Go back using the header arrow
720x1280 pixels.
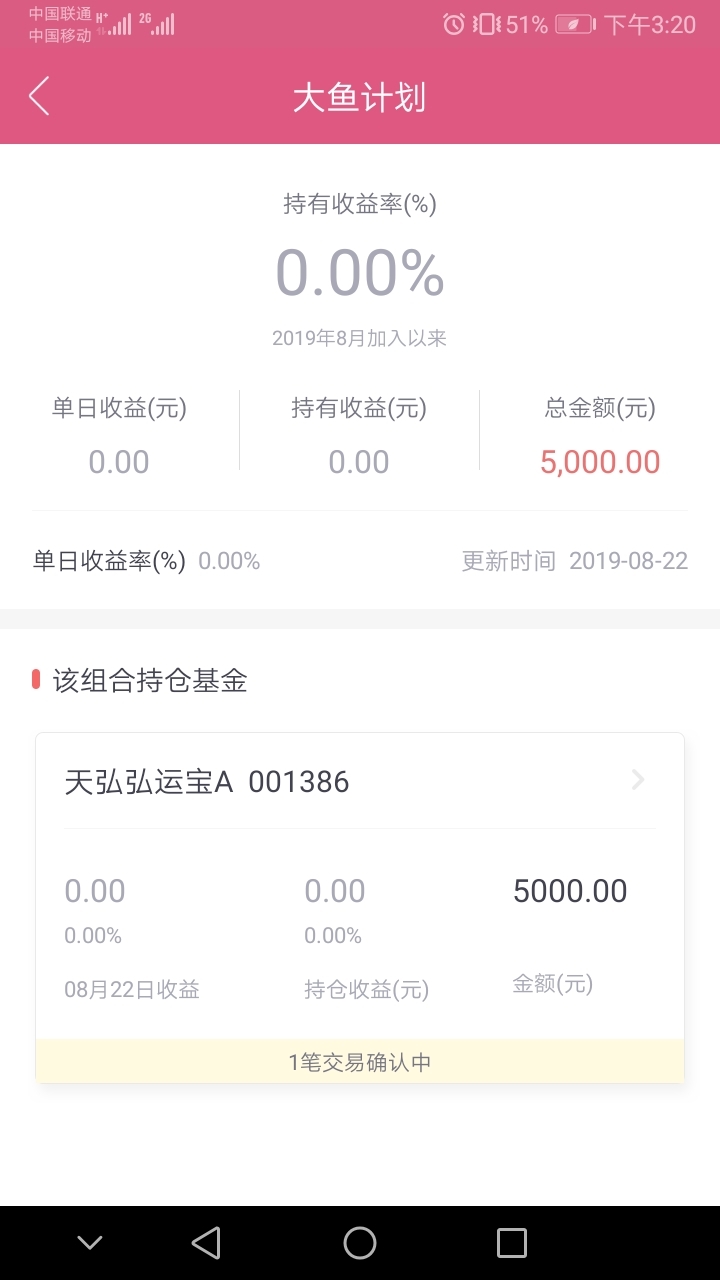[x=39, y=97]
